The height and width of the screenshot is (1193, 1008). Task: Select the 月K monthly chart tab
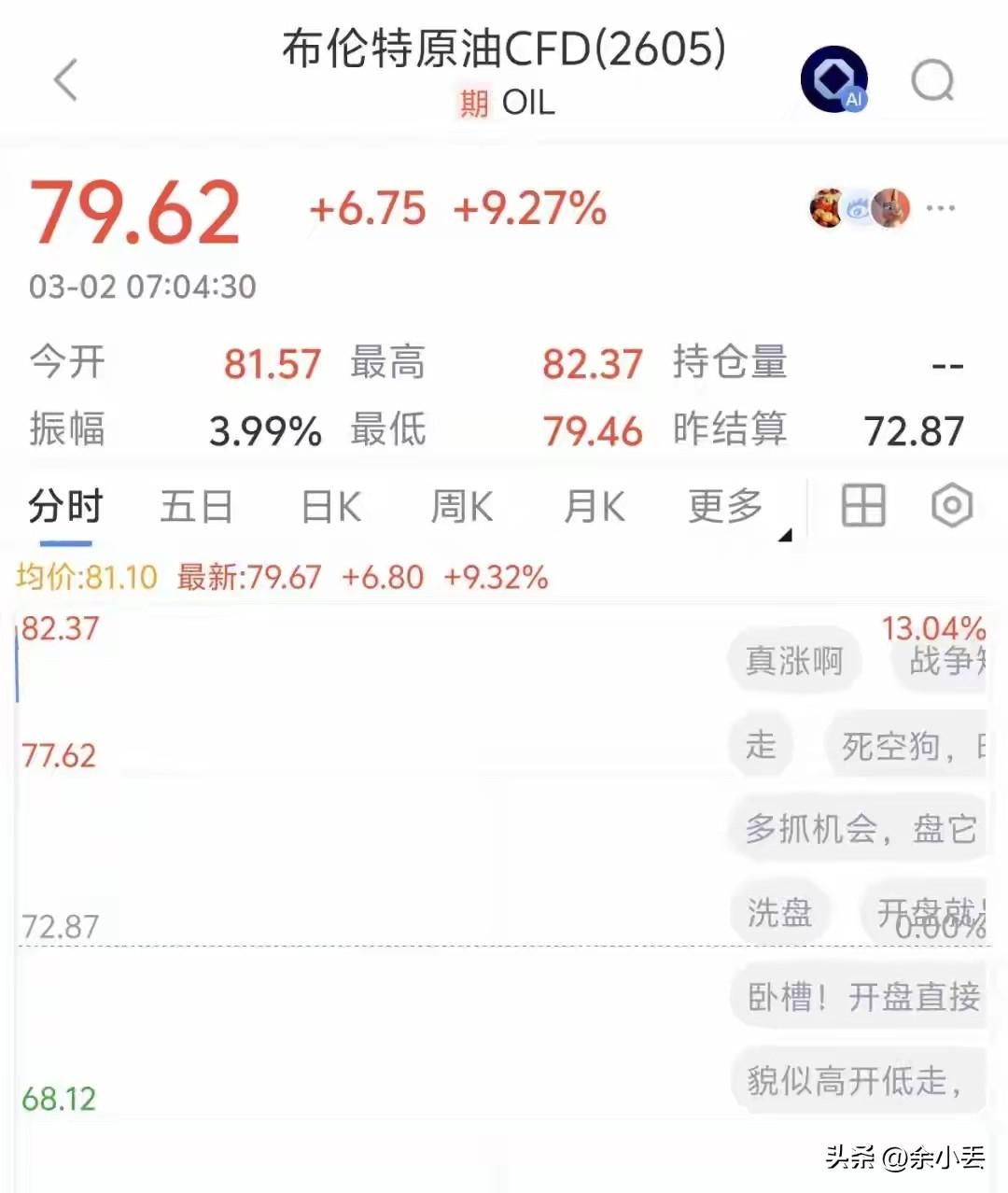pyautogui.click(x=592, y=507)
